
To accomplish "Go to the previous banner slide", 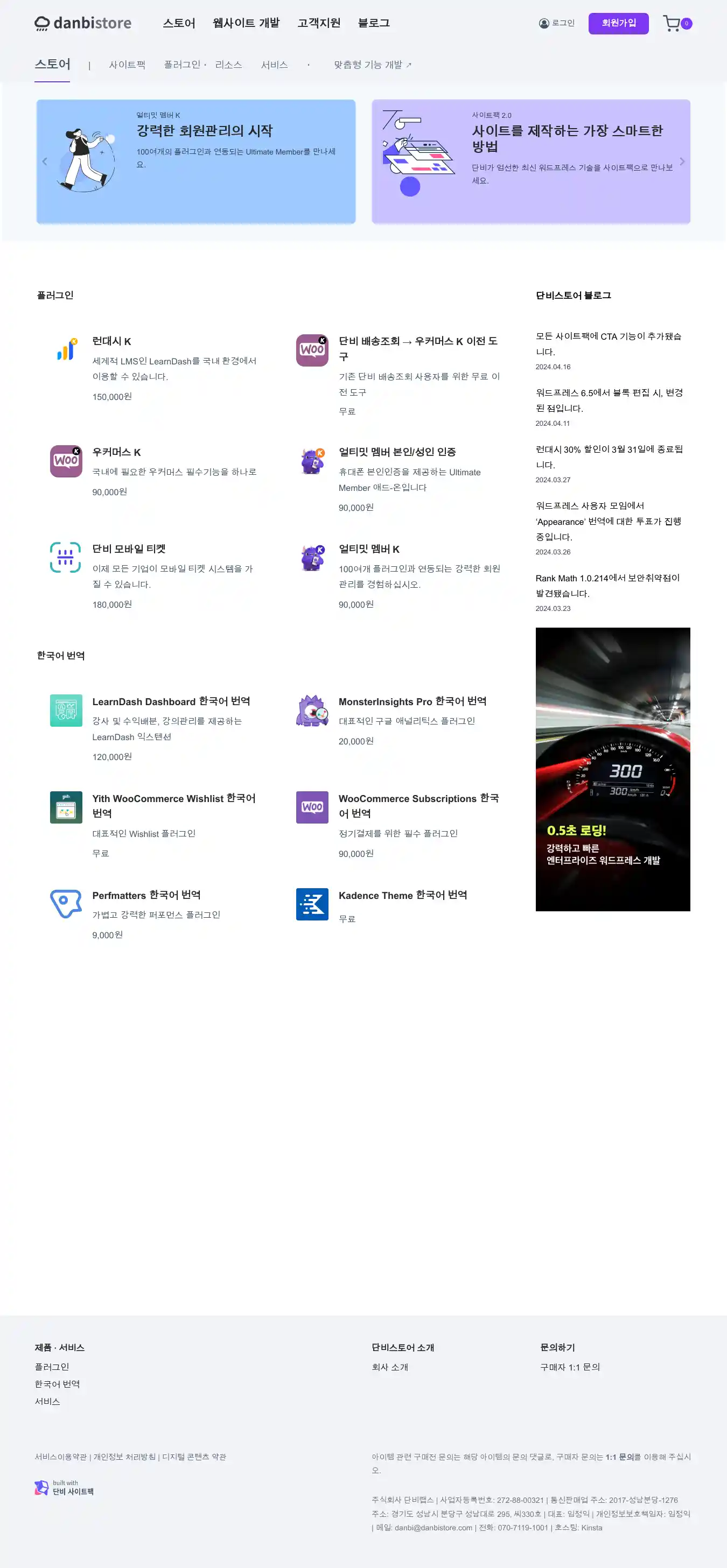I will [x=45, y=161].
